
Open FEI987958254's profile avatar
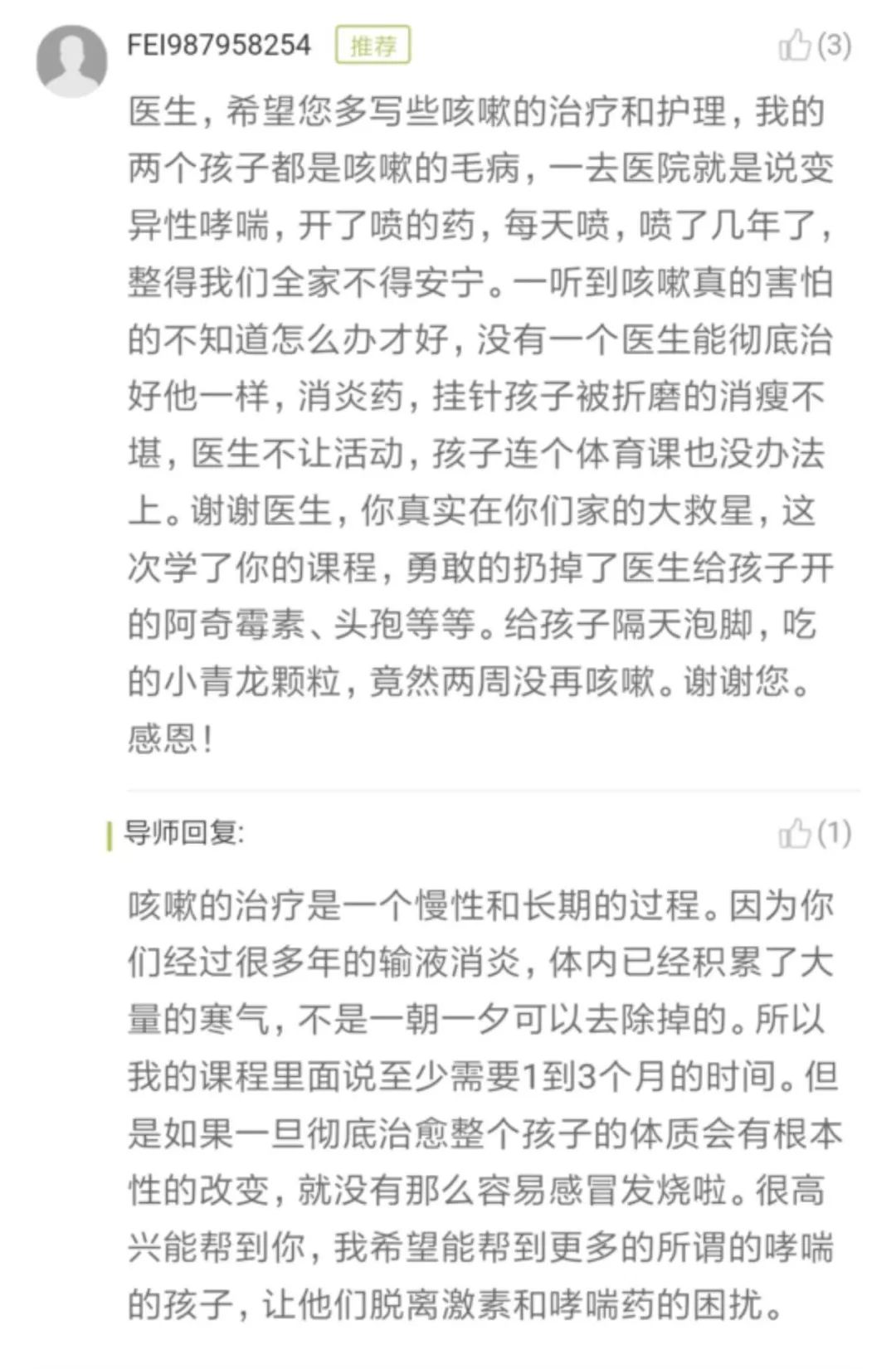[x=72, y=61]
